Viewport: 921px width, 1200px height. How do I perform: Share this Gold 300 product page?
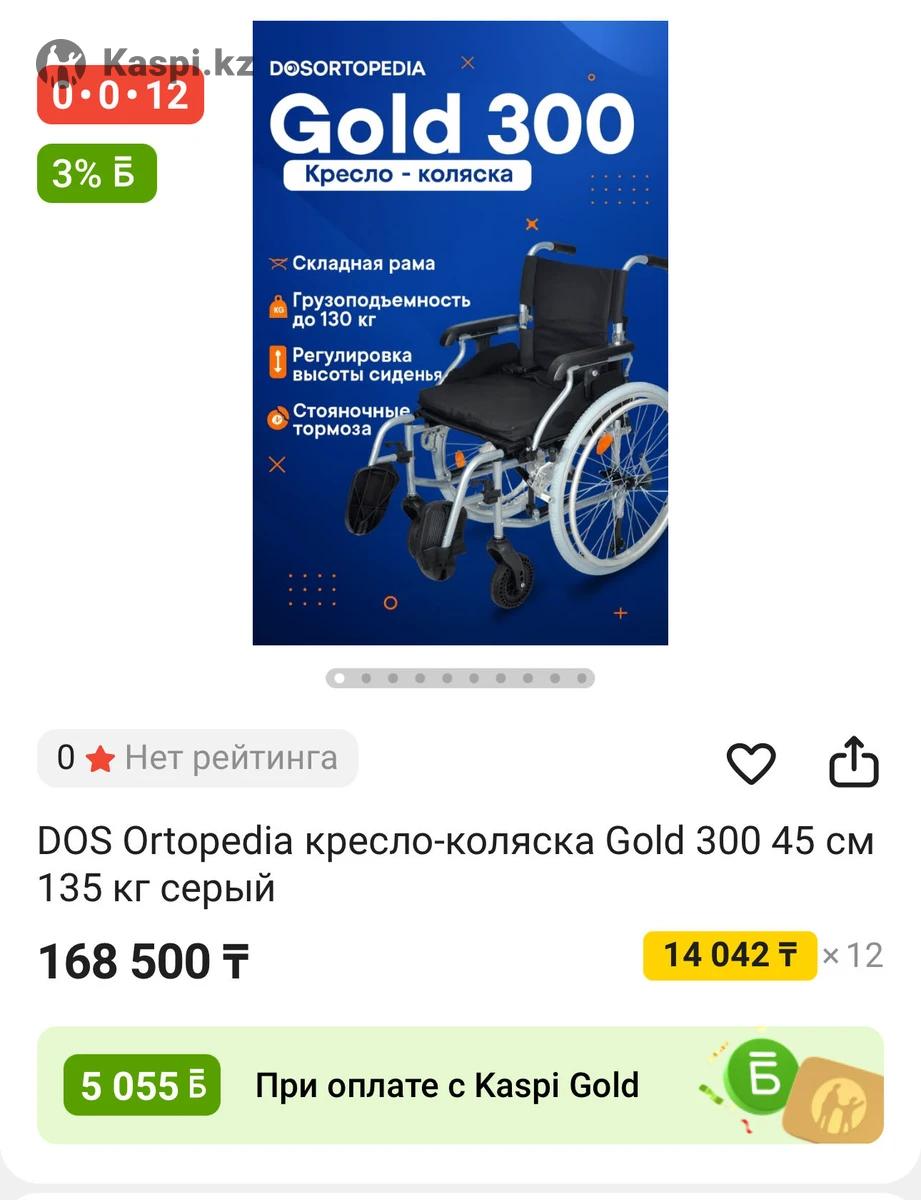pos(854,763)
